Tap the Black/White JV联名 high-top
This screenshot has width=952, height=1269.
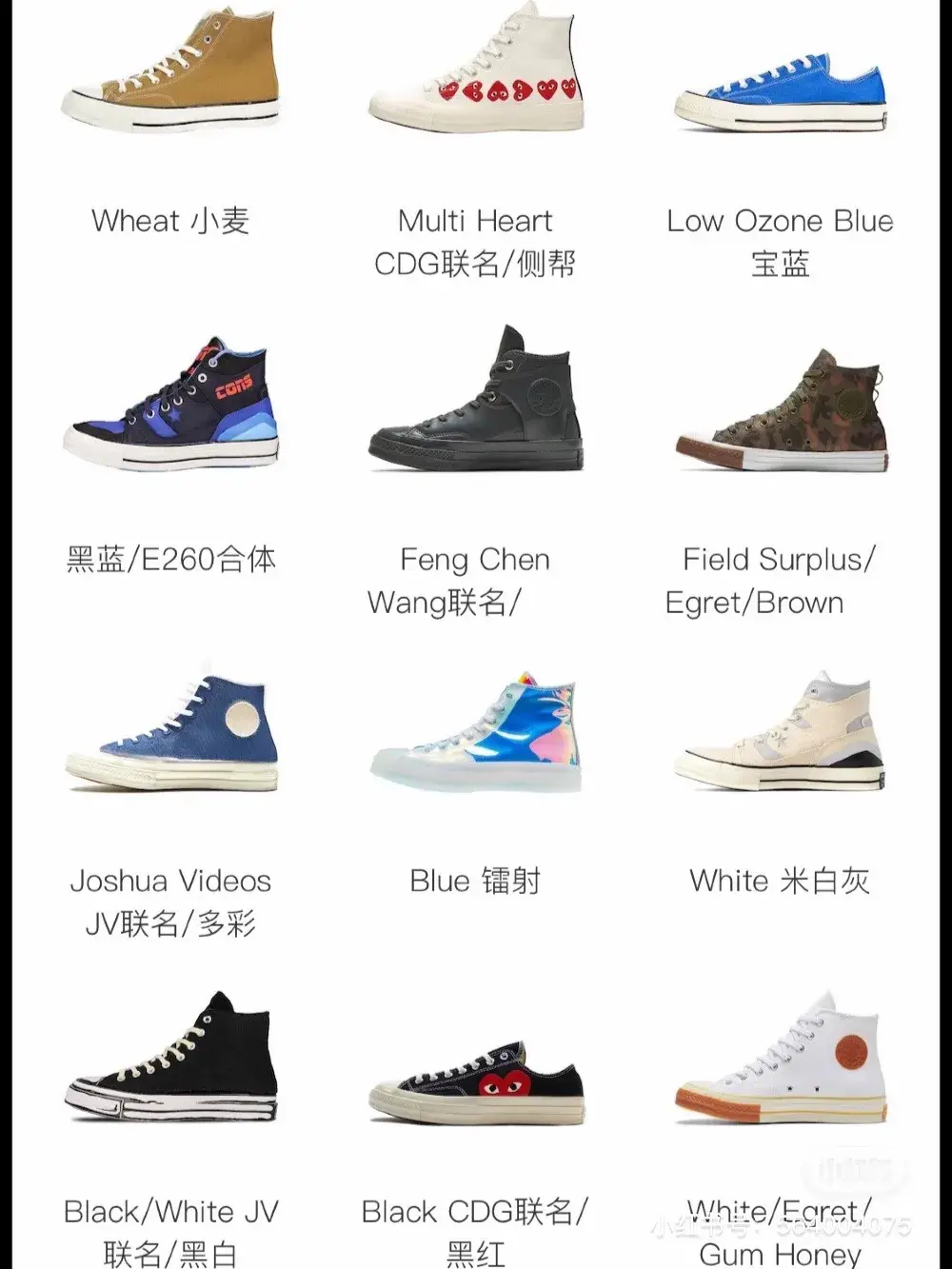pos(171,1061)
